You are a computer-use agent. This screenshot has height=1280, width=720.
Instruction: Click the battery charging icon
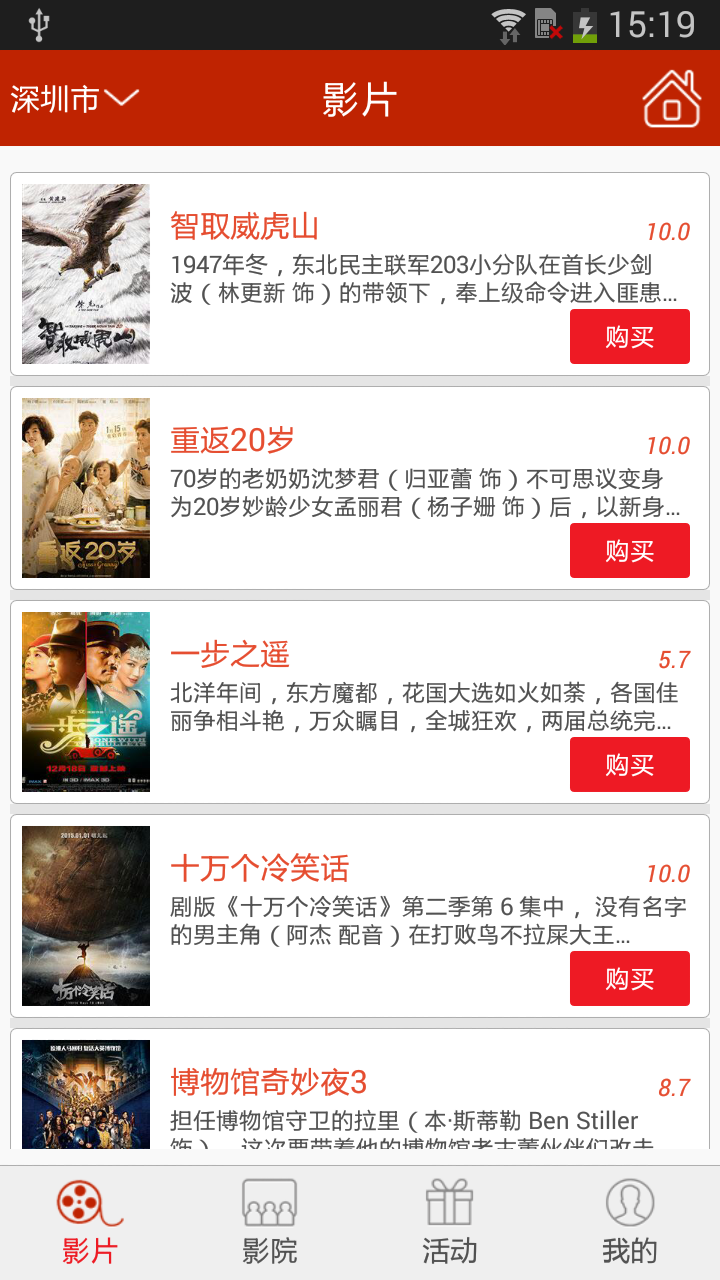(585, 22)
